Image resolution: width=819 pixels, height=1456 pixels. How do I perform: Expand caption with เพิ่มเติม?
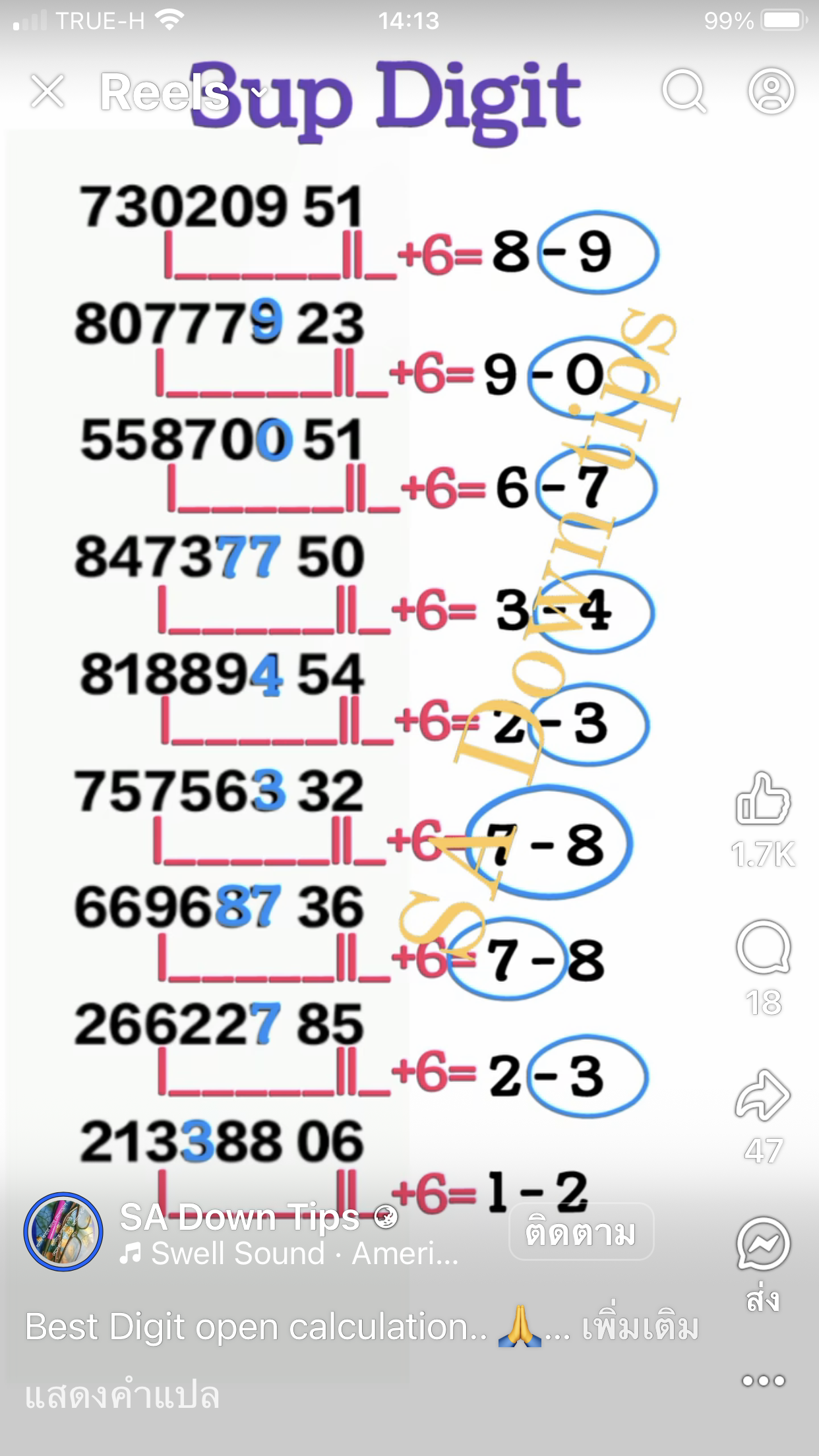click(x=640, y=1327)
